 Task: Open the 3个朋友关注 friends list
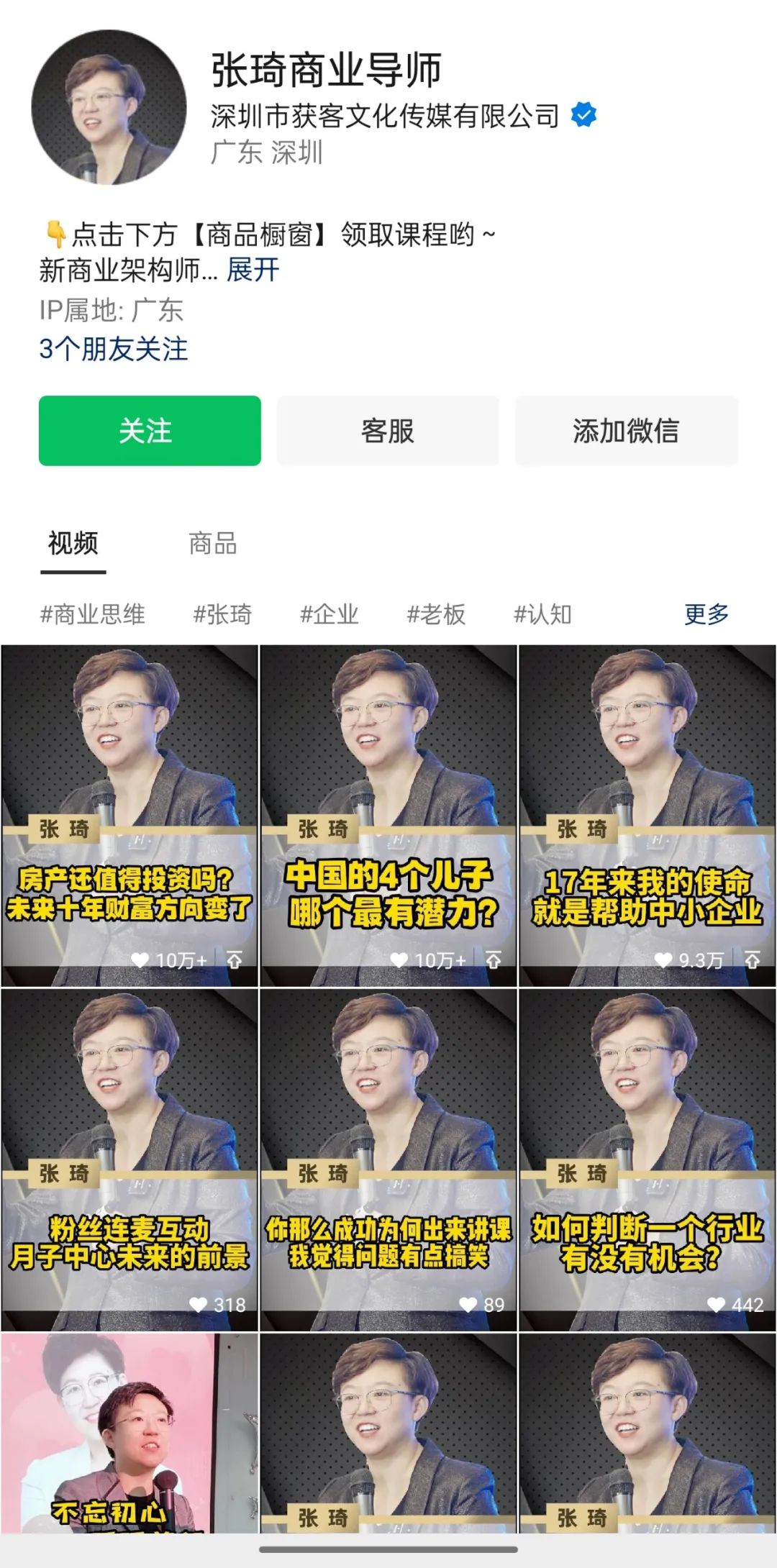coord(114,350)
